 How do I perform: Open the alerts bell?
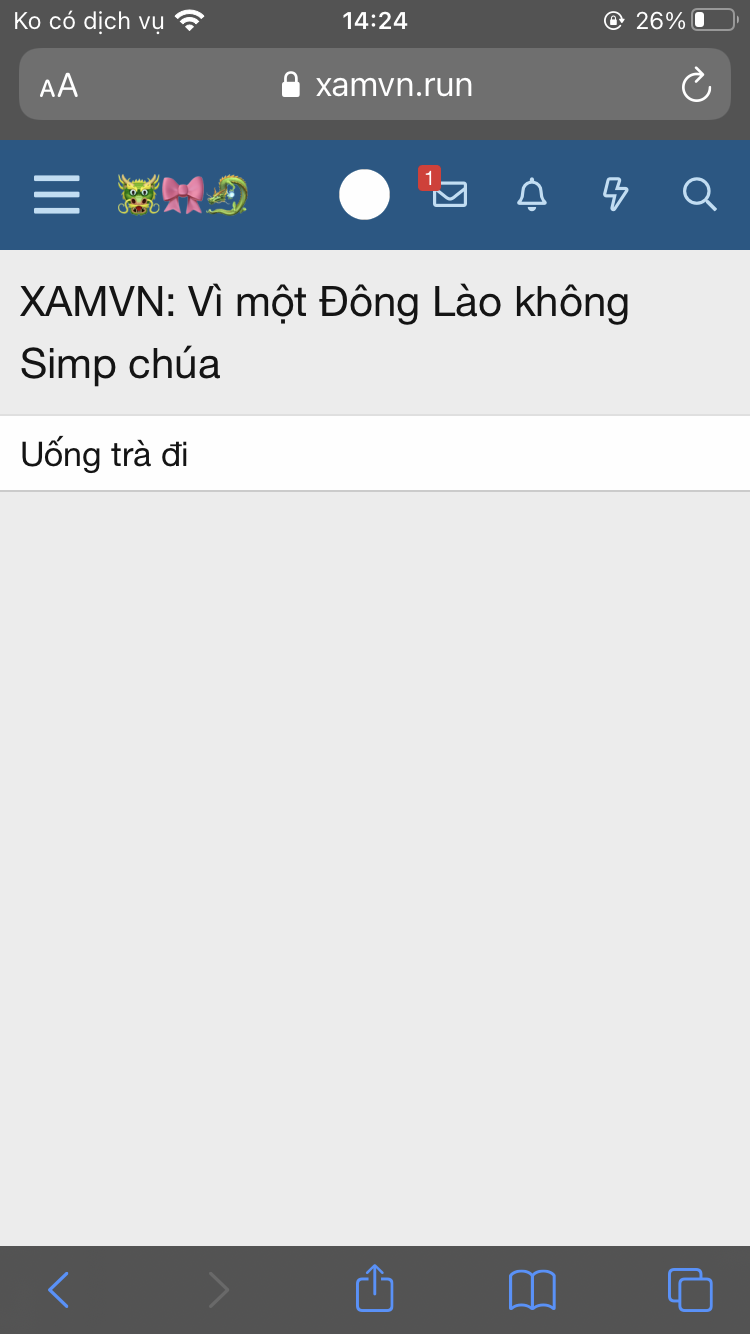coord(532,194)
